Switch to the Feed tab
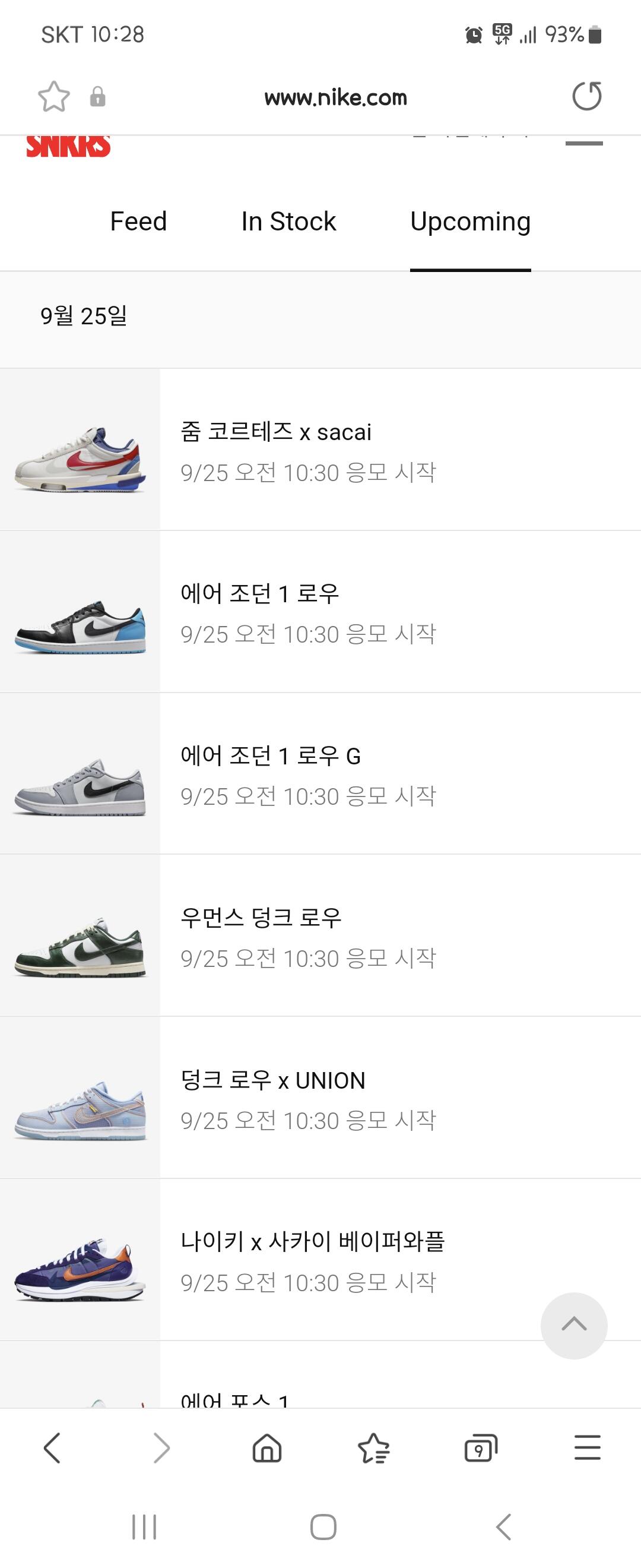 coord(138,222)
